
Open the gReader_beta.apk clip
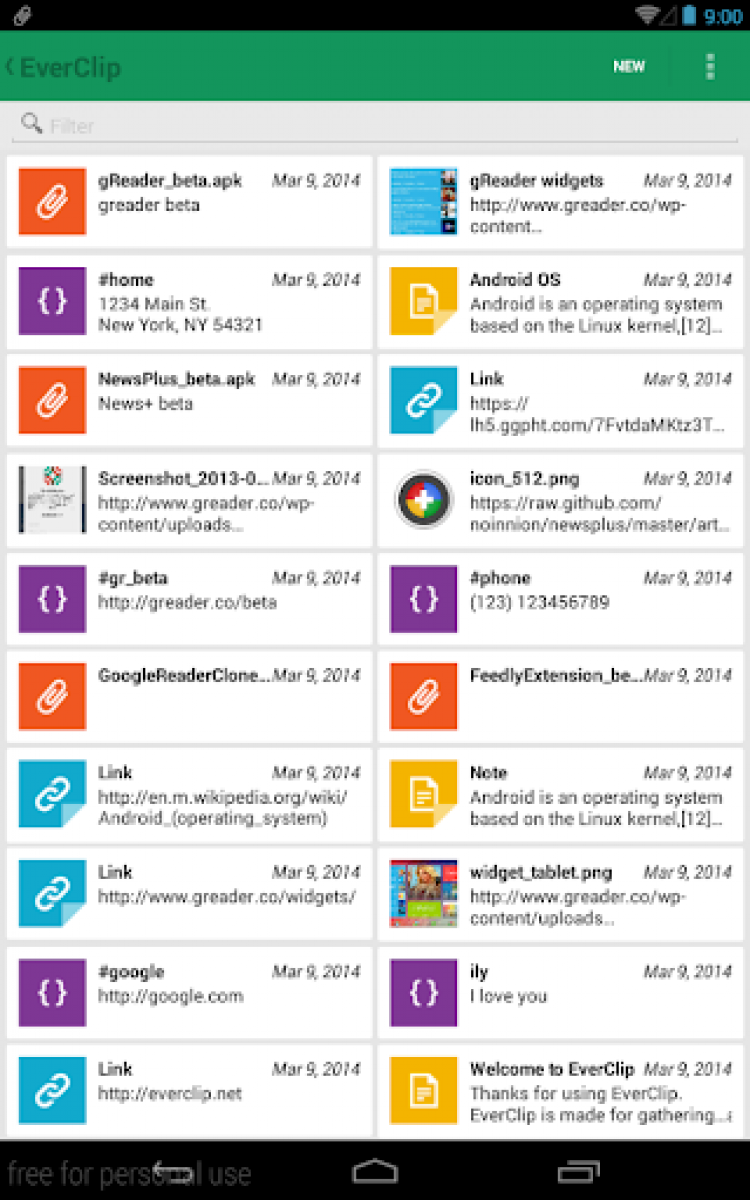(190, 201)
